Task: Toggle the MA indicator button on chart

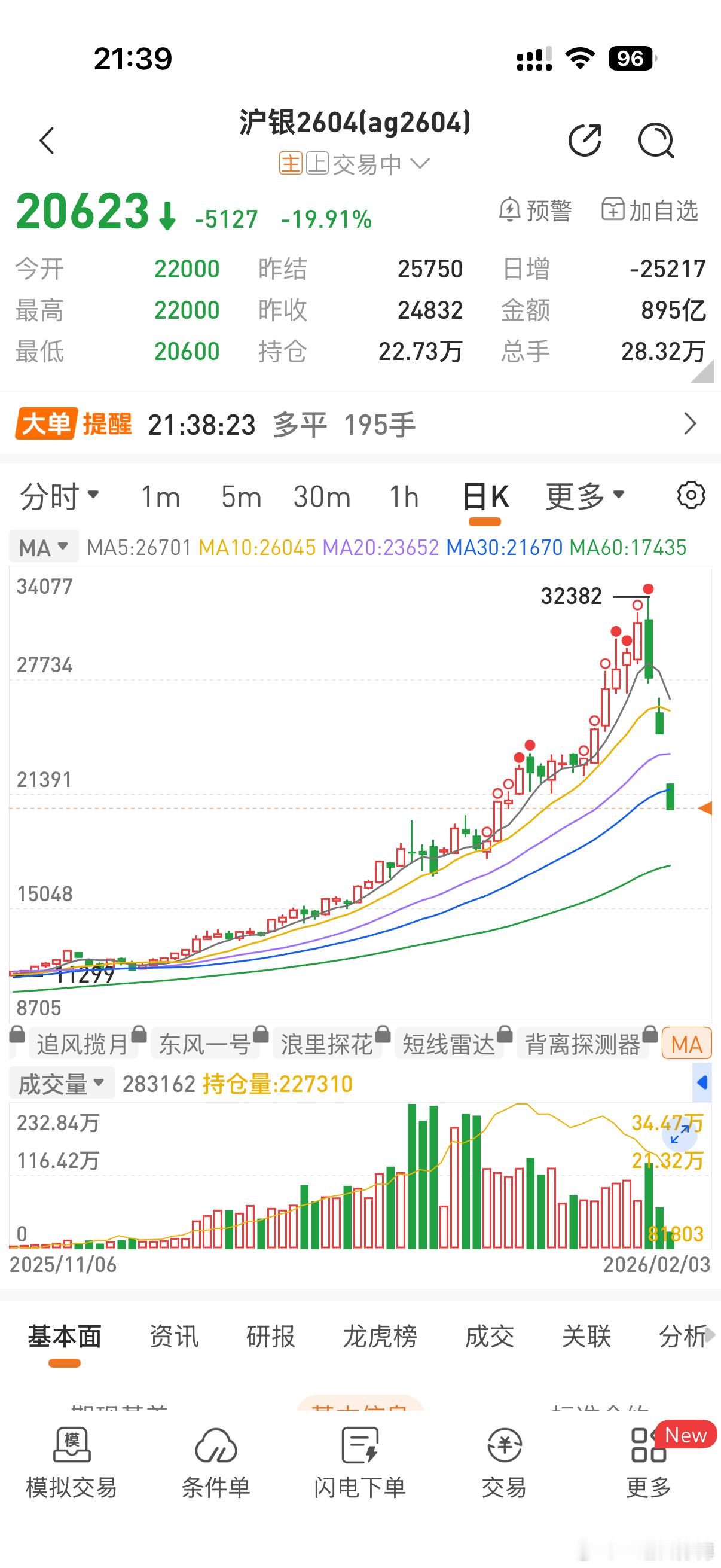Action: tap(686, 1044)
